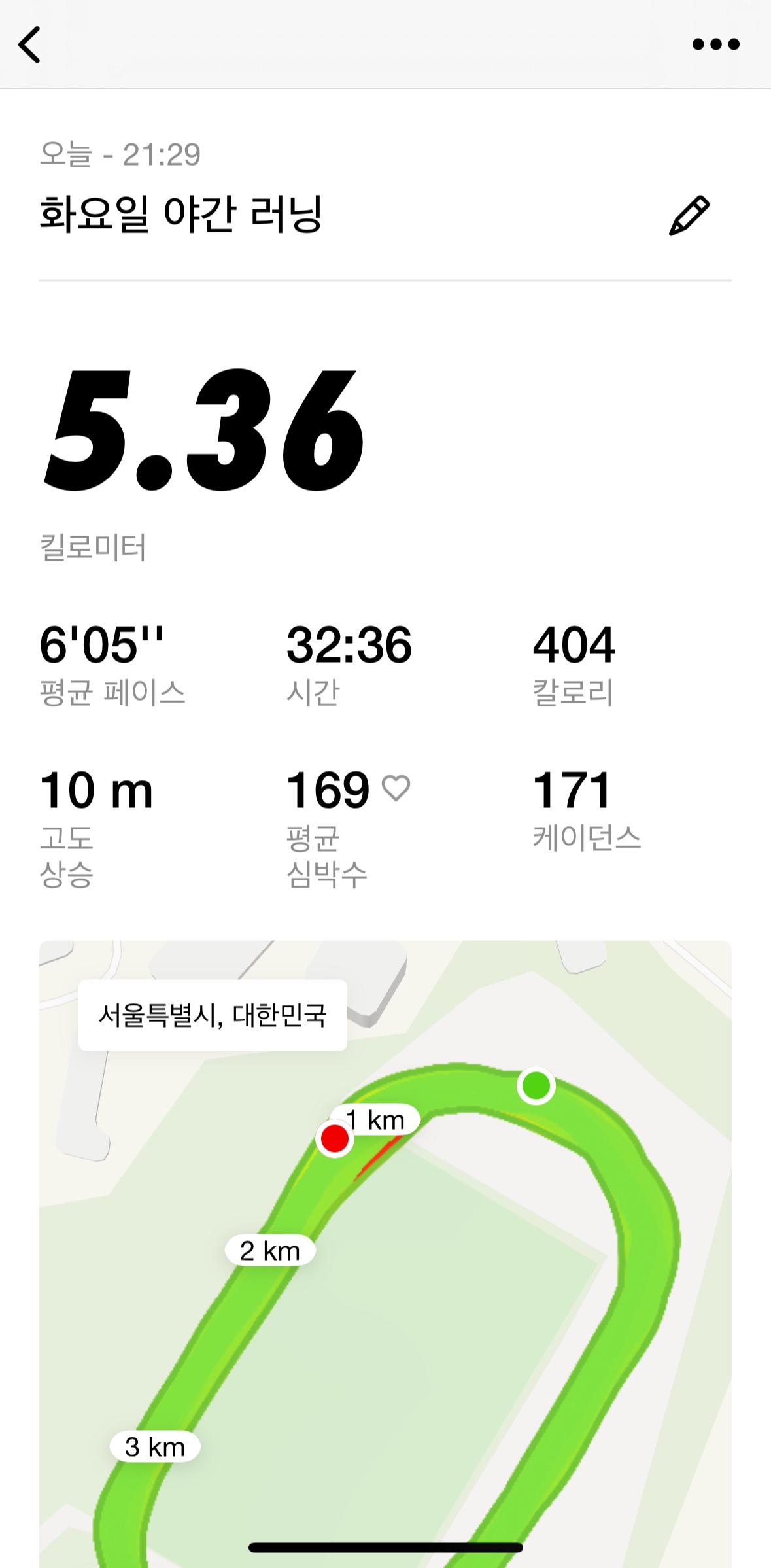Go back using the top-left arrow
Image resolution: width=771 pixels, height=1568 pixels.
(29, 44)
